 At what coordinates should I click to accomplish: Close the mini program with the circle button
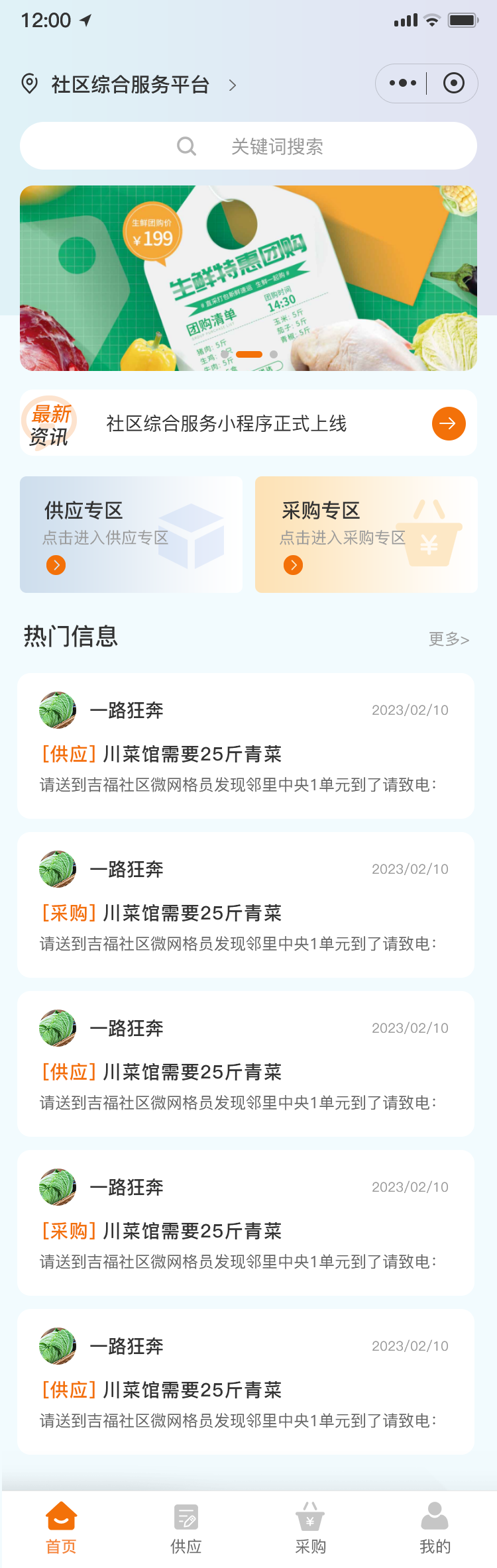coord(454,83)
